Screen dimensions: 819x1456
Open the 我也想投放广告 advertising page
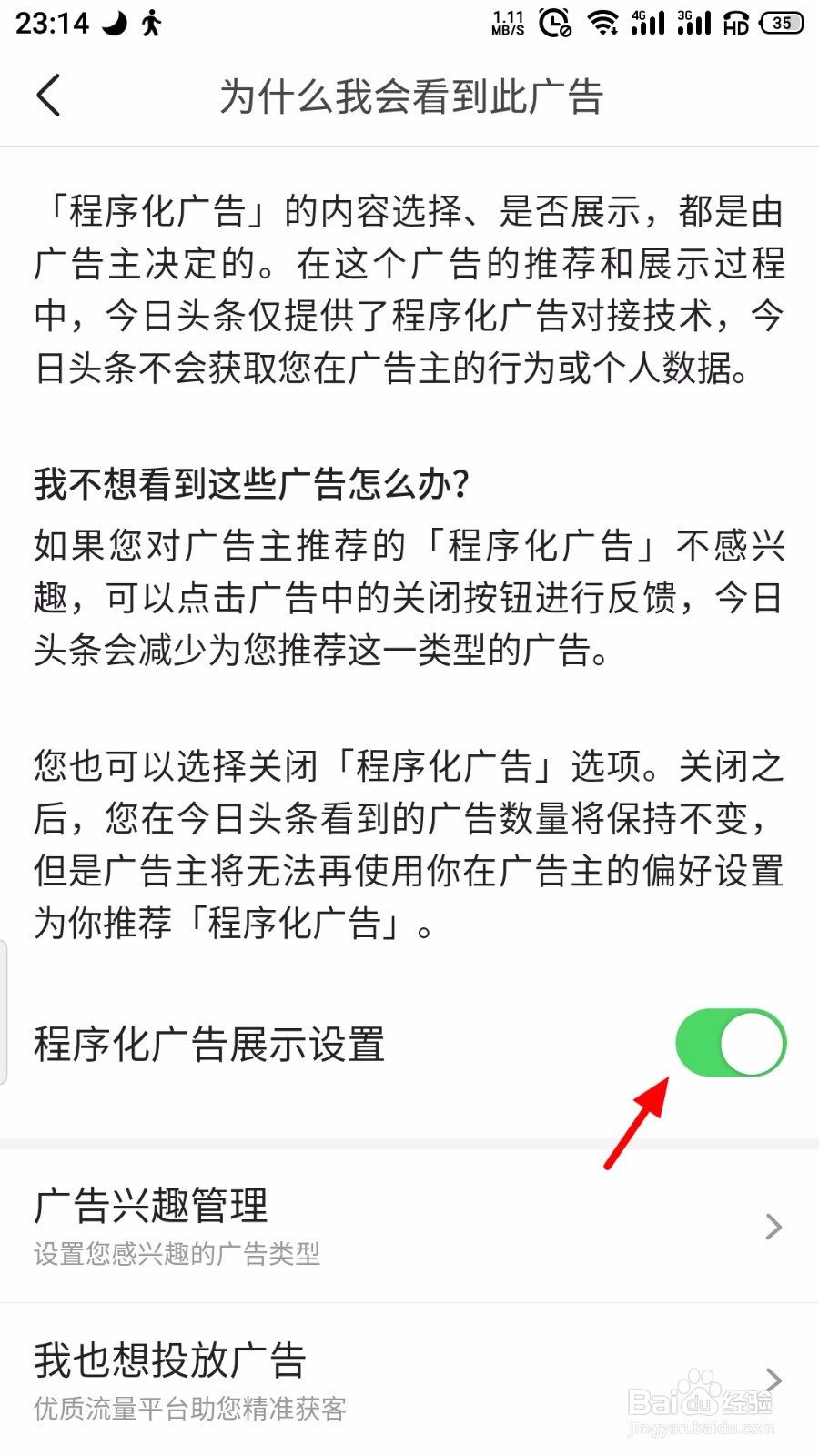[x=171, y=1362]
